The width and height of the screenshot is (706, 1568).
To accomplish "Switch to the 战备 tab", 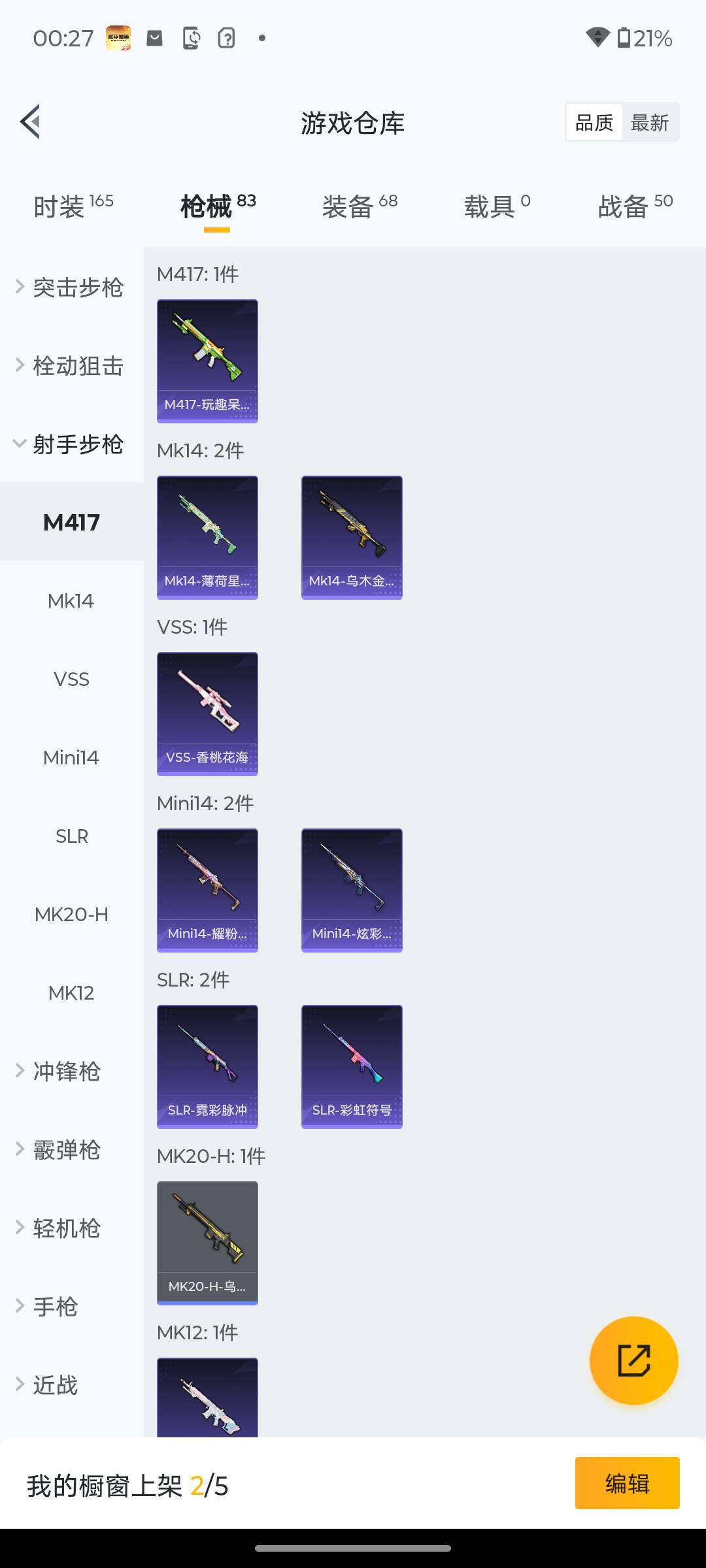I will pos(634,206).
